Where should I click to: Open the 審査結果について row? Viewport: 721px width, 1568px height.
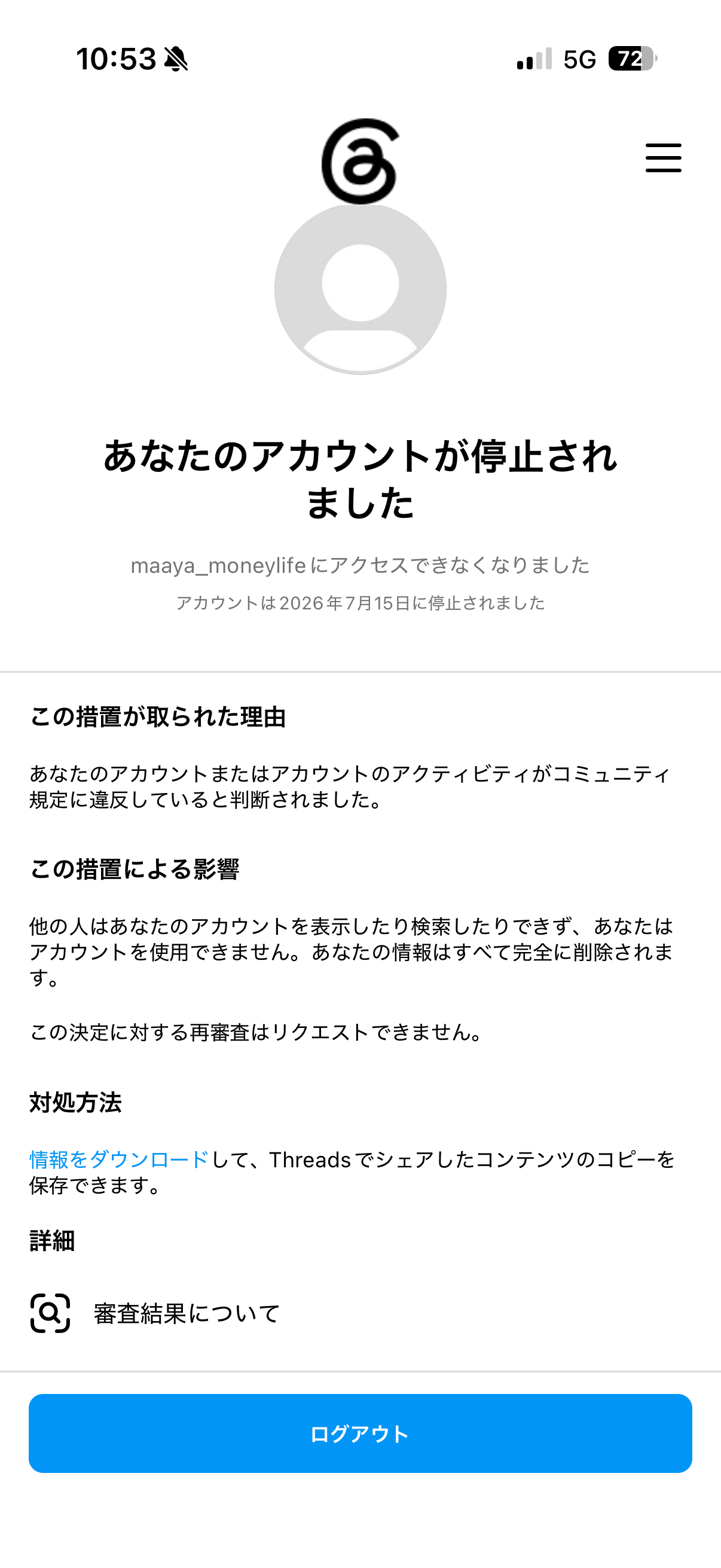360,1313
